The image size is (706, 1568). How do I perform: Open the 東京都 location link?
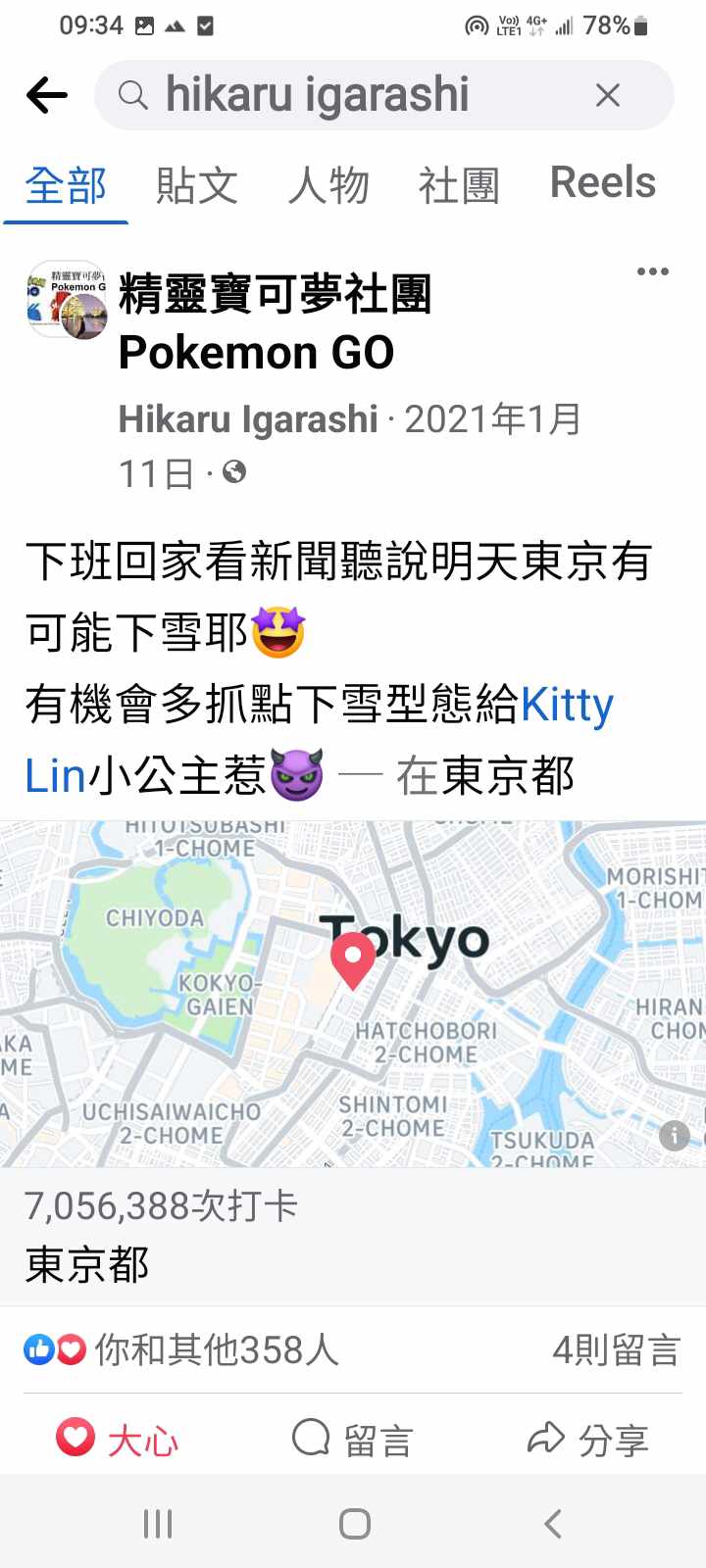click(x=508, y=776)
